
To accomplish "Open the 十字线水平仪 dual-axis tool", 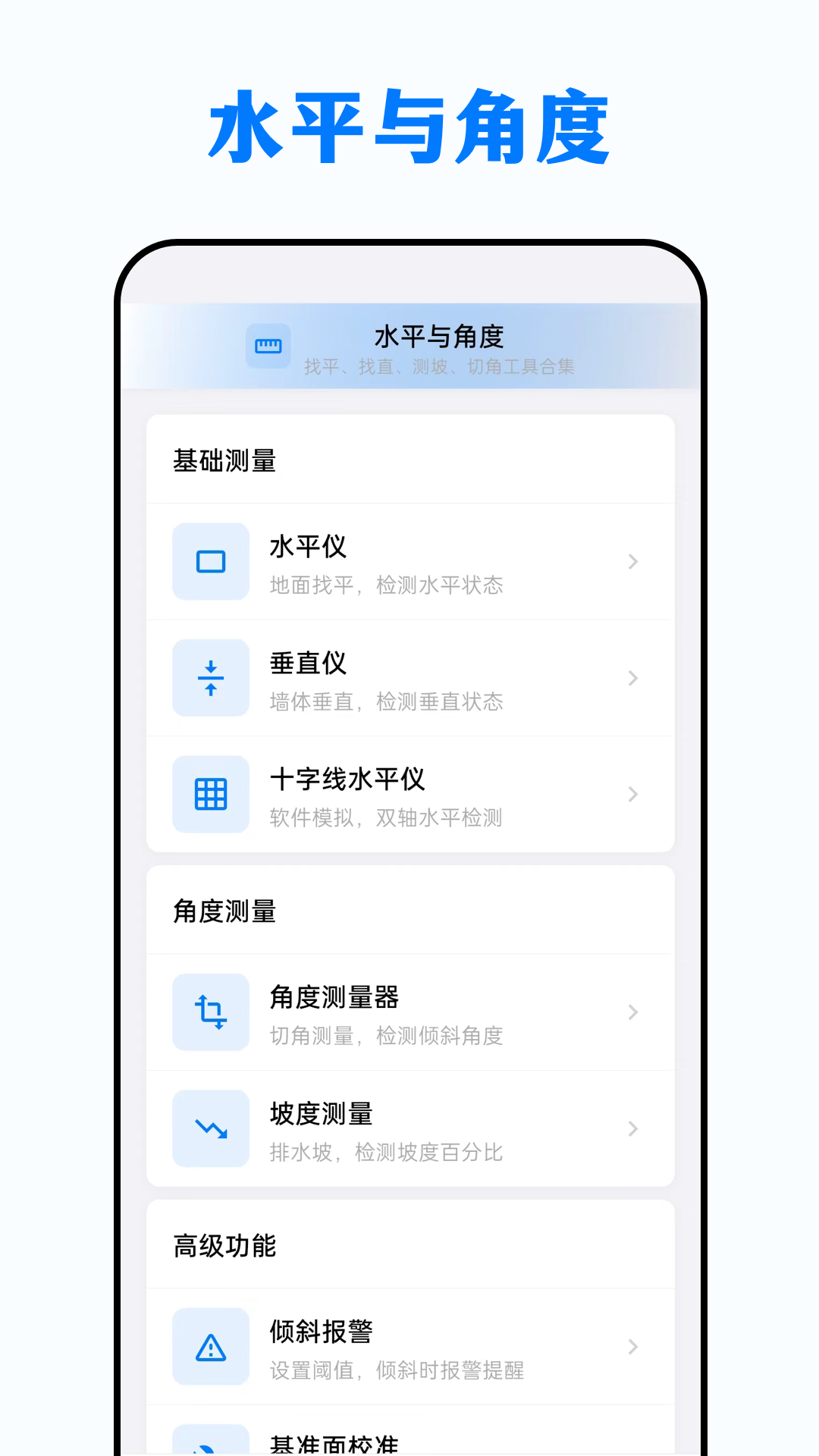I will pyautogui.click(x=409, y=795).
